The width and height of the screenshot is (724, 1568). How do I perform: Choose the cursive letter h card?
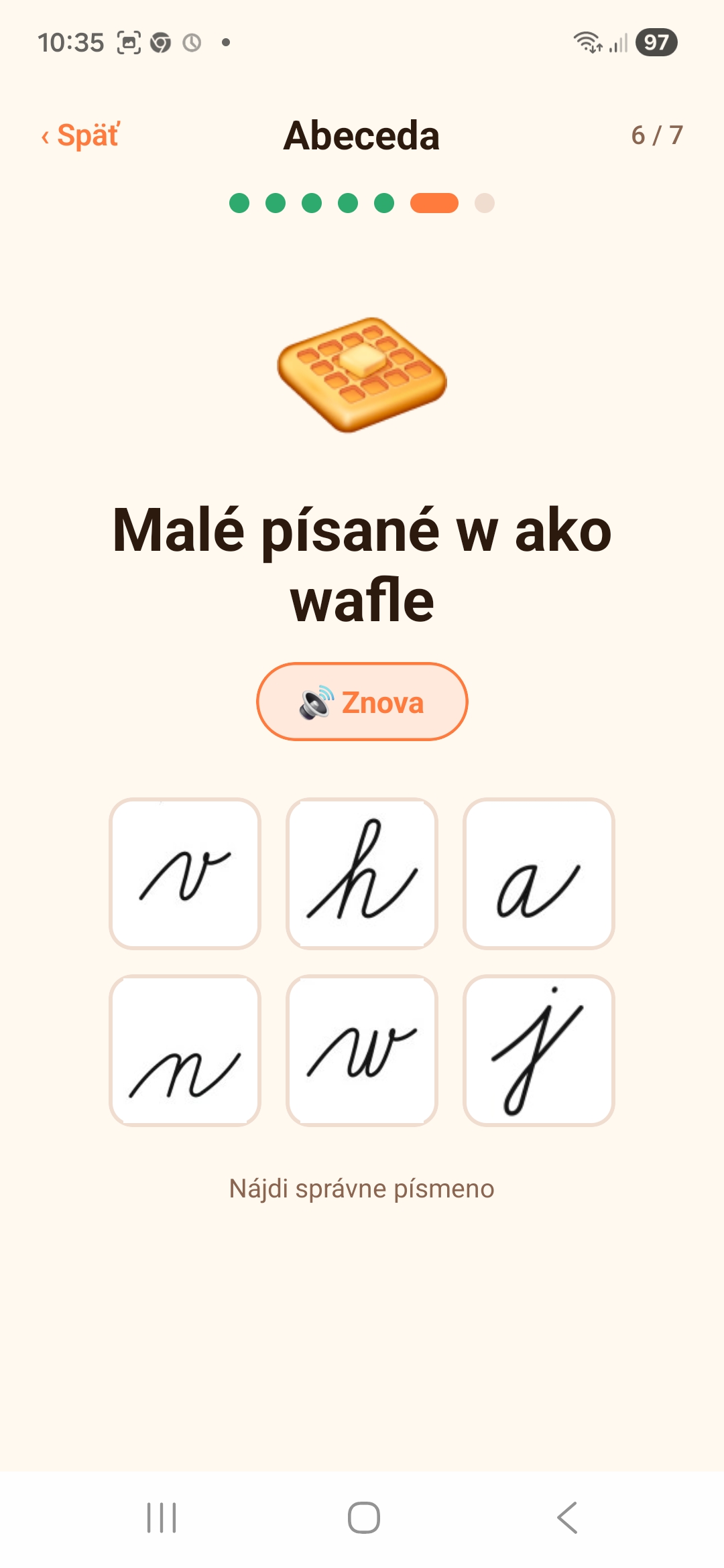[362, 873]
